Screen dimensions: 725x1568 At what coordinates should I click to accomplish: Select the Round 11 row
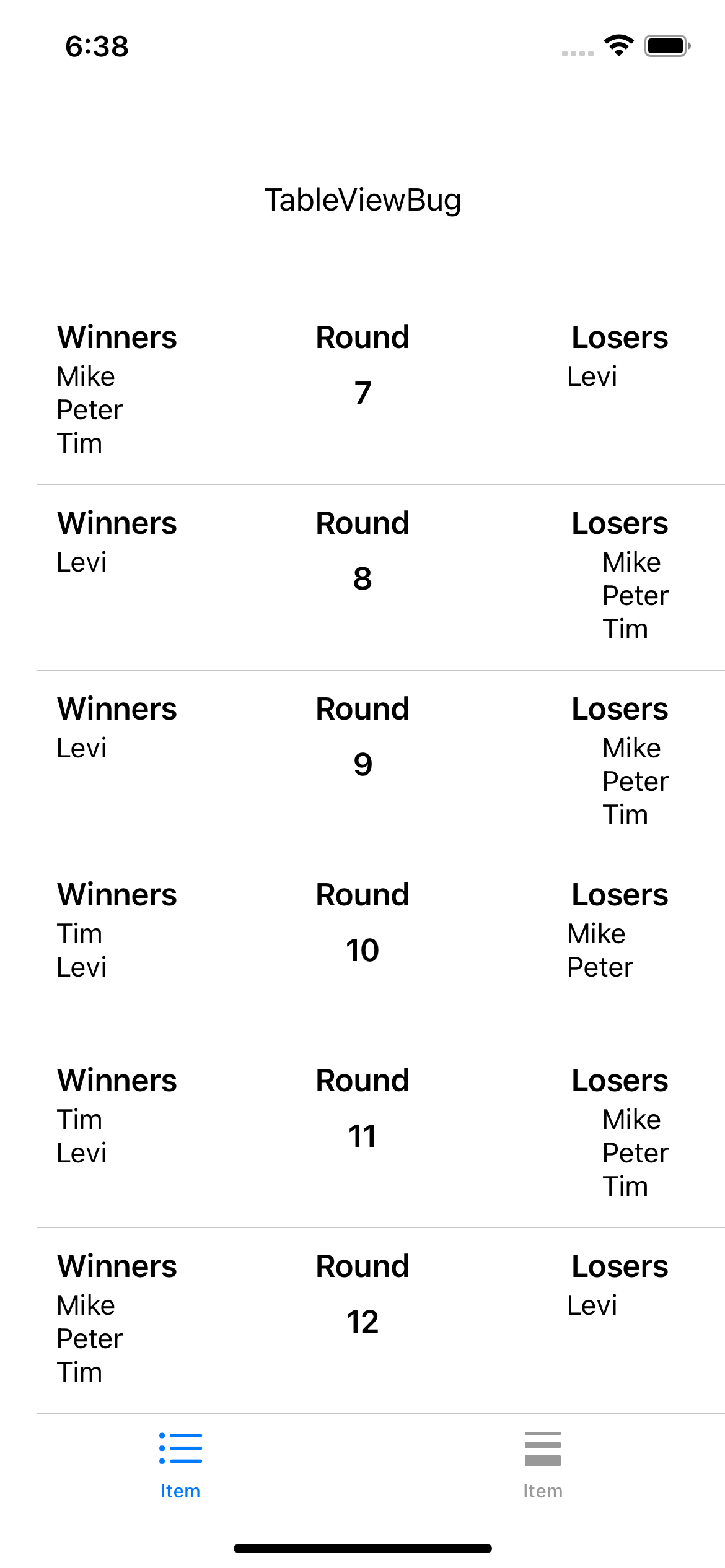click(362, 1135)
